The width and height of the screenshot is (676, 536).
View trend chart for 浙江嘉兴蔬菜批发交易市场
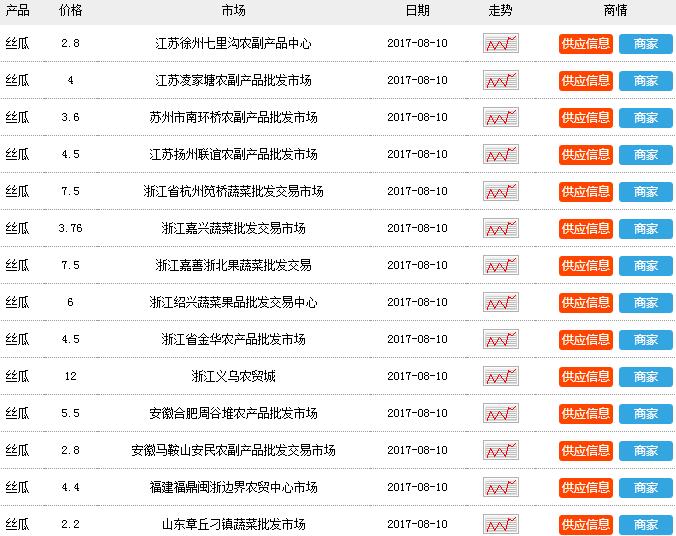click(x=500, y=228)
